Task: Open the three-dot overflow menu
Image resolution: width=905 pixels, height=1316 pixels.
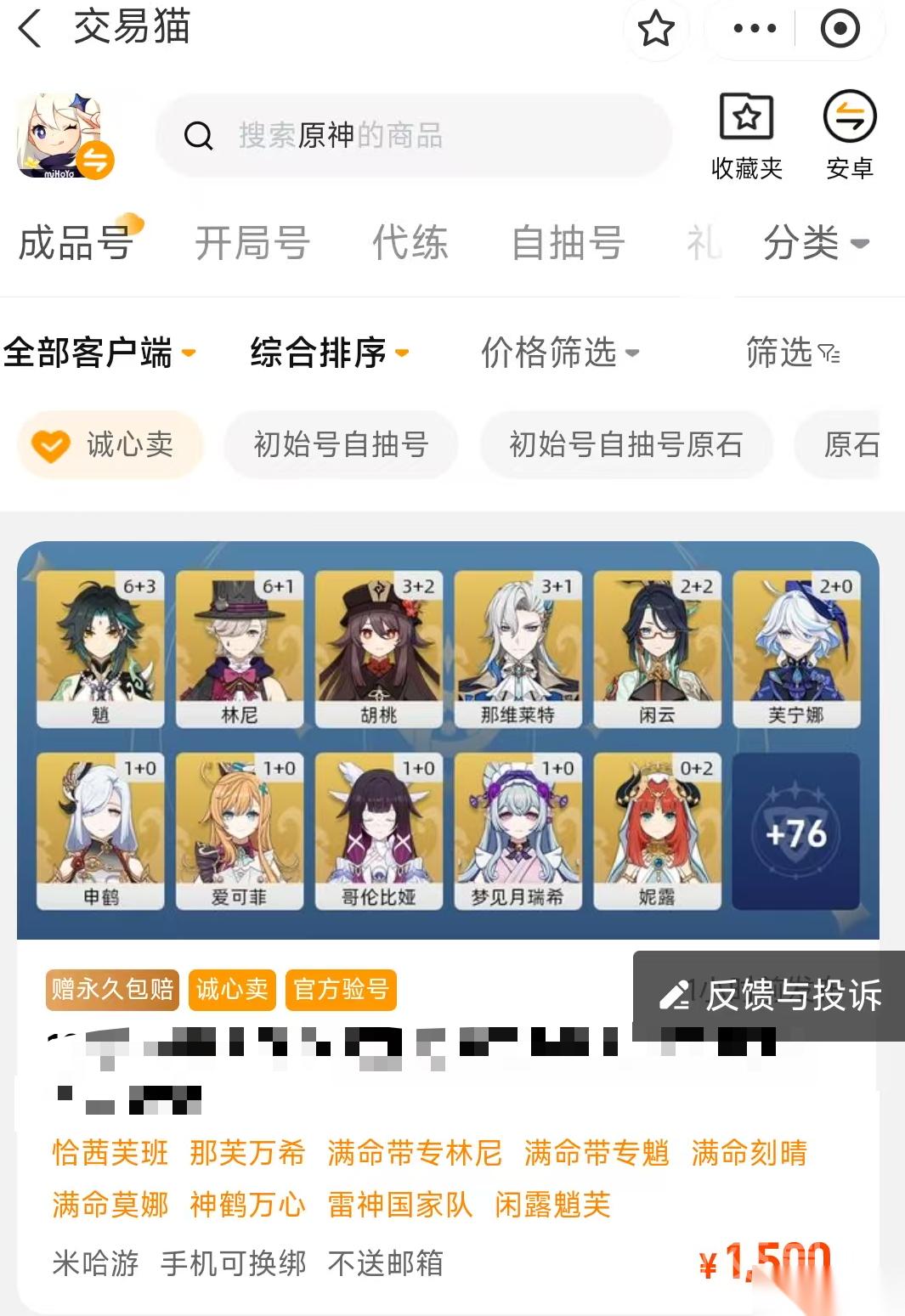Action: pyautogui.click(x=754, y=29)
